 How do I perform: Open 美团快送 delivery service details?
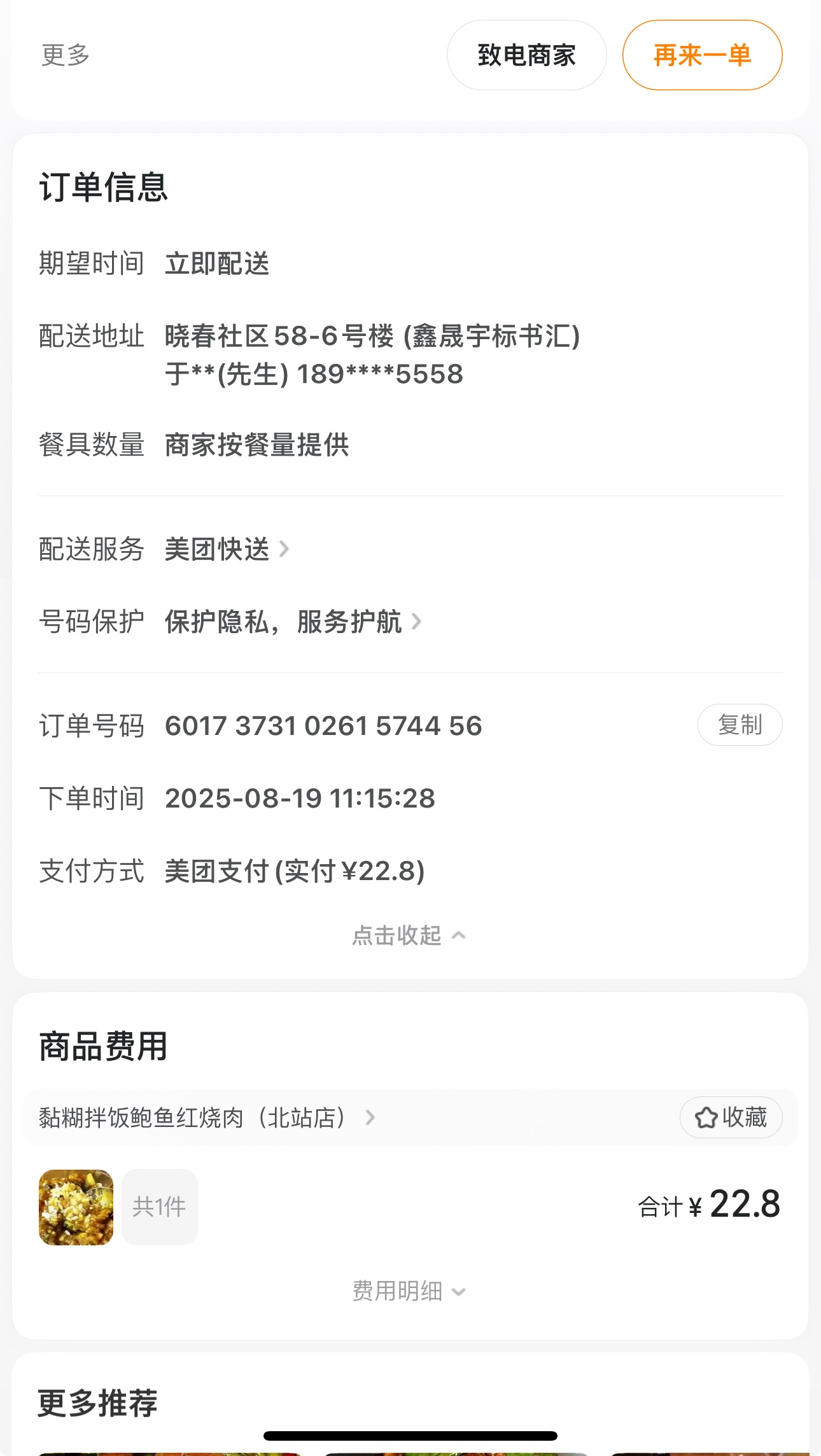click(226, 549)
